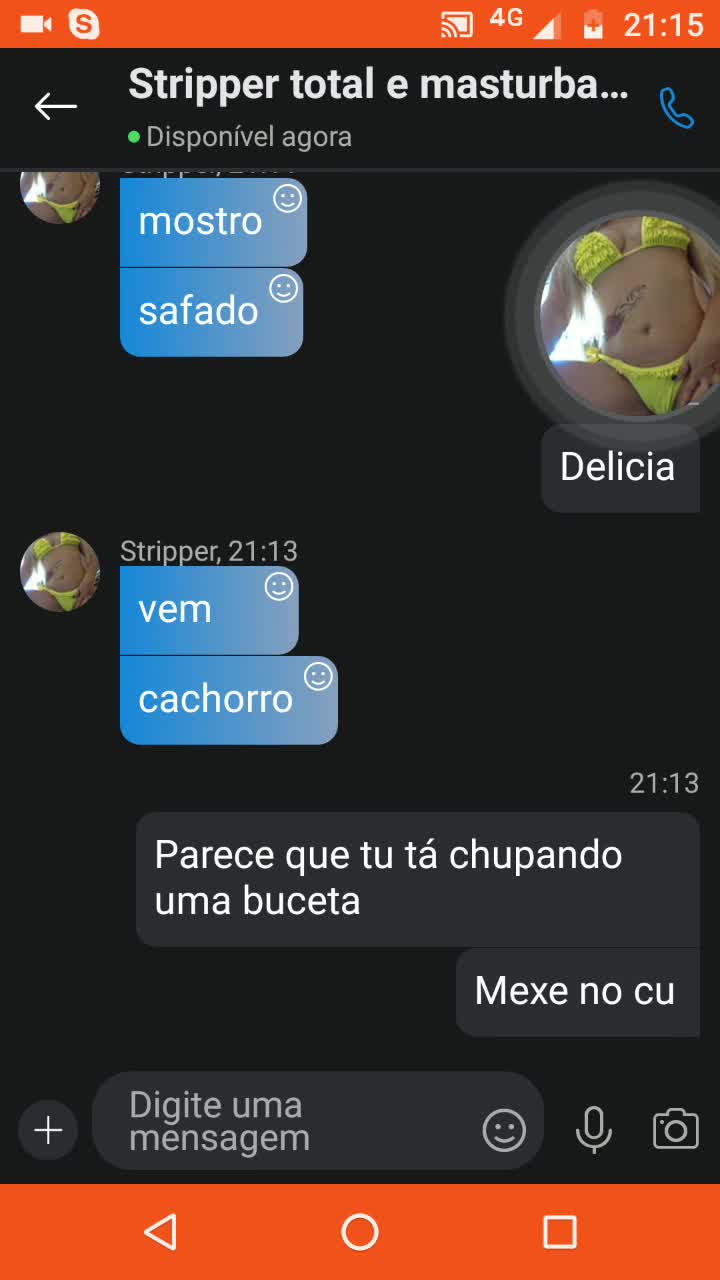This screenshot has height=1280, width=720.
Task: React to the 'vem' message
Action: tap(279, 587)
